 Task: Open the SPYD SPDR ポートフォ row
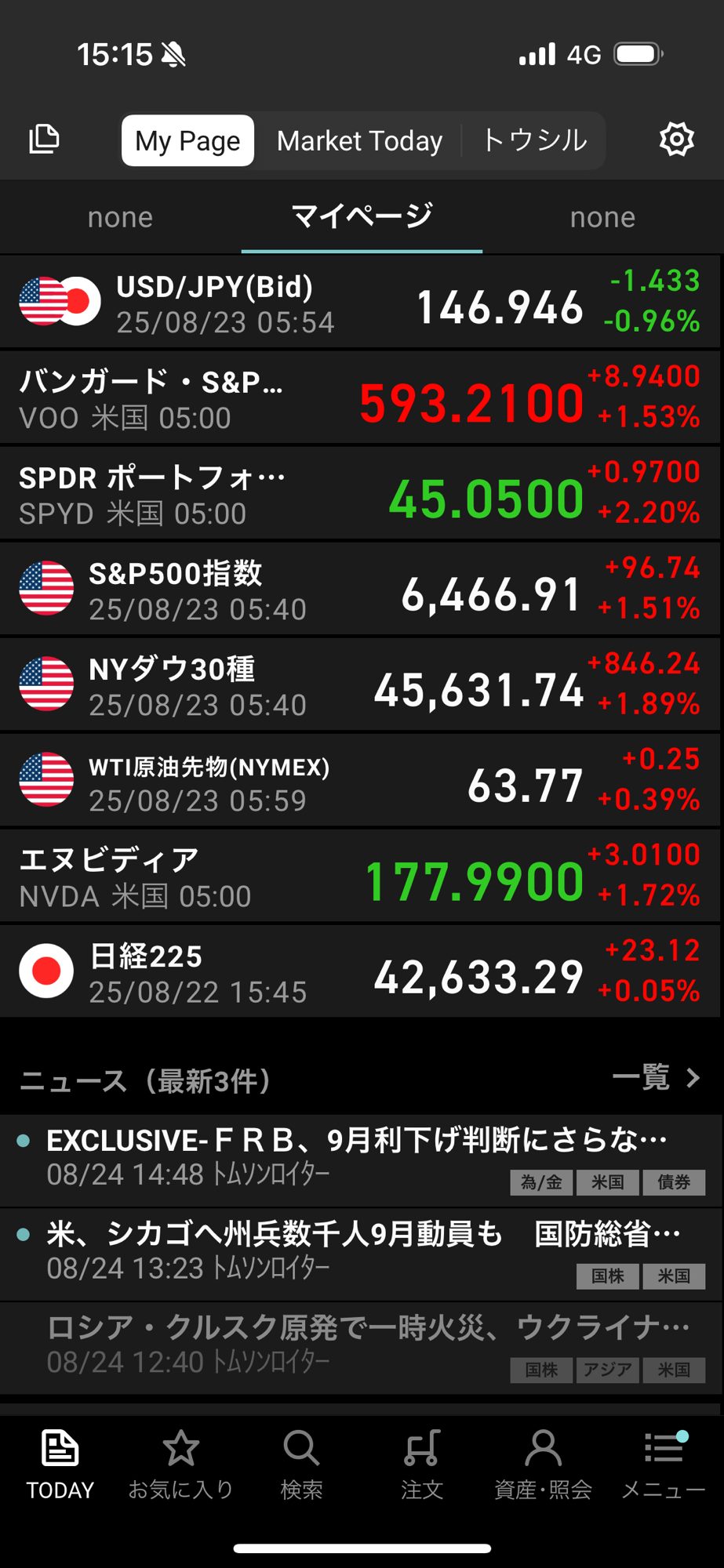361,495
